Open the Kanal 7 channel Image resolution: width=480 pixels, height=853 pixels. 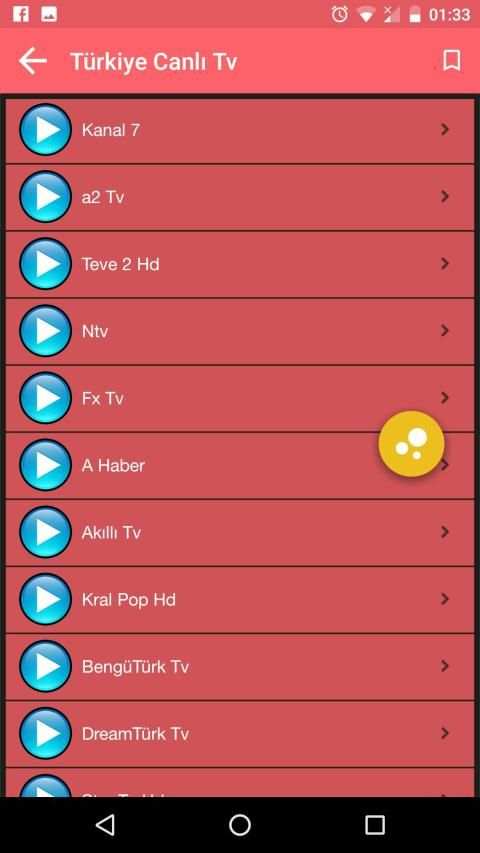240,130
